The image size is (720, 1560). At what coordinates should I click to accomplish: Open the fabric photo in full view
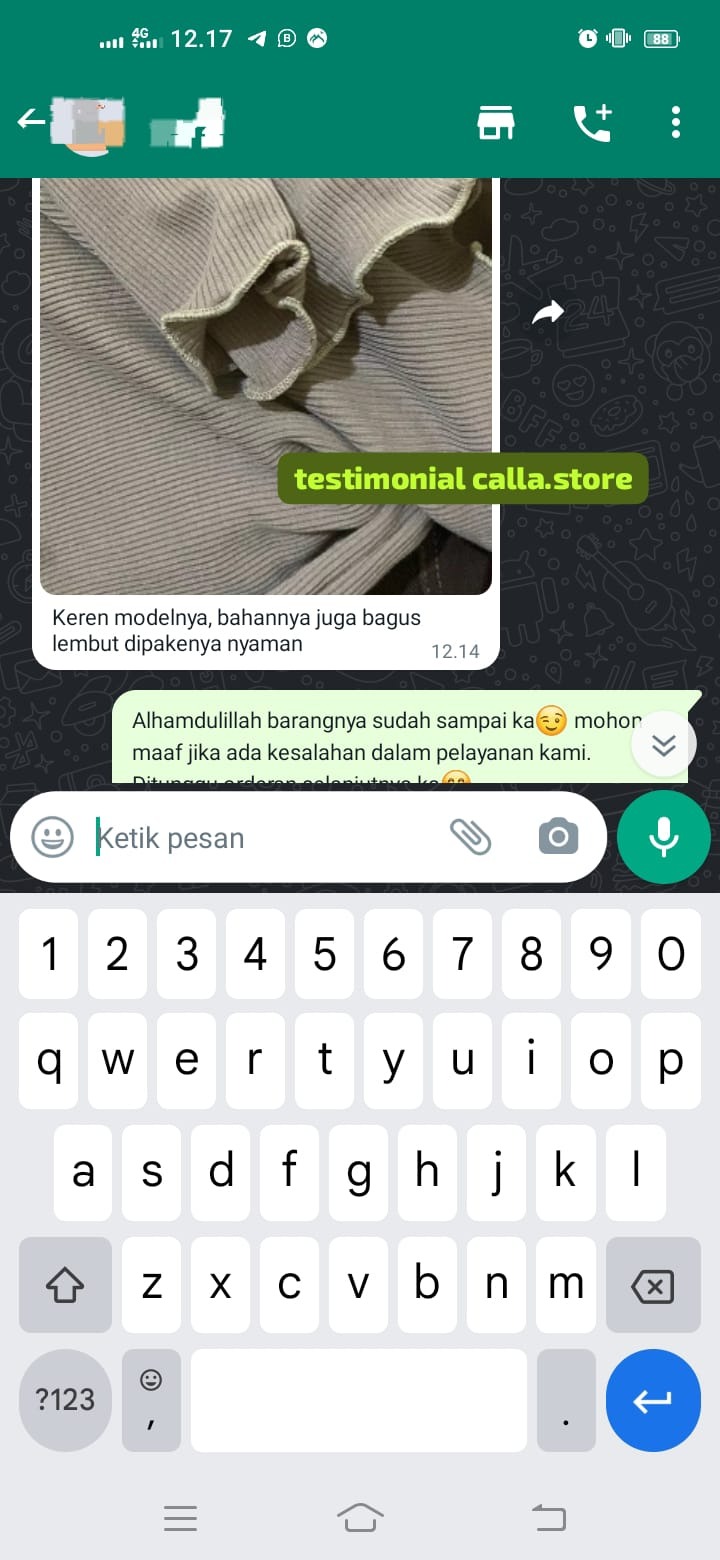tap(265, 390)
